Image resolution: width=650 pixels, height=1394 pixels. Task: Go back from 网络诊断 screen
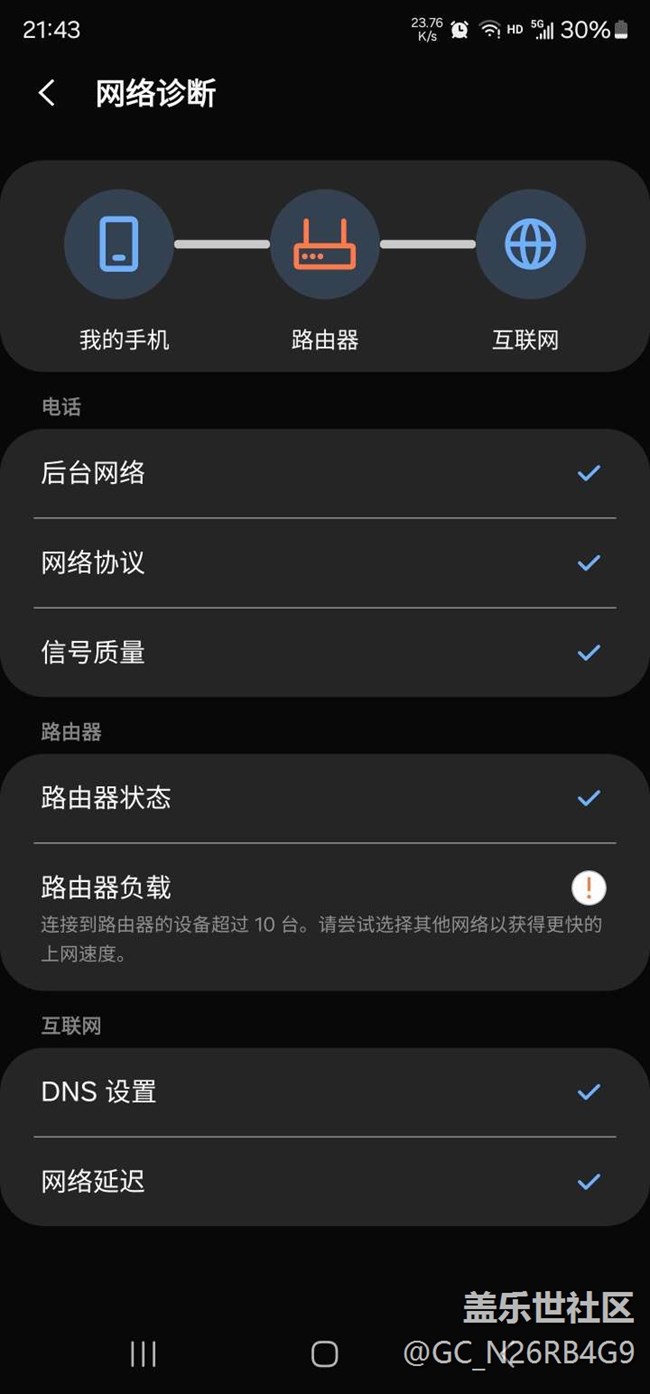click(x=46, y=94)
